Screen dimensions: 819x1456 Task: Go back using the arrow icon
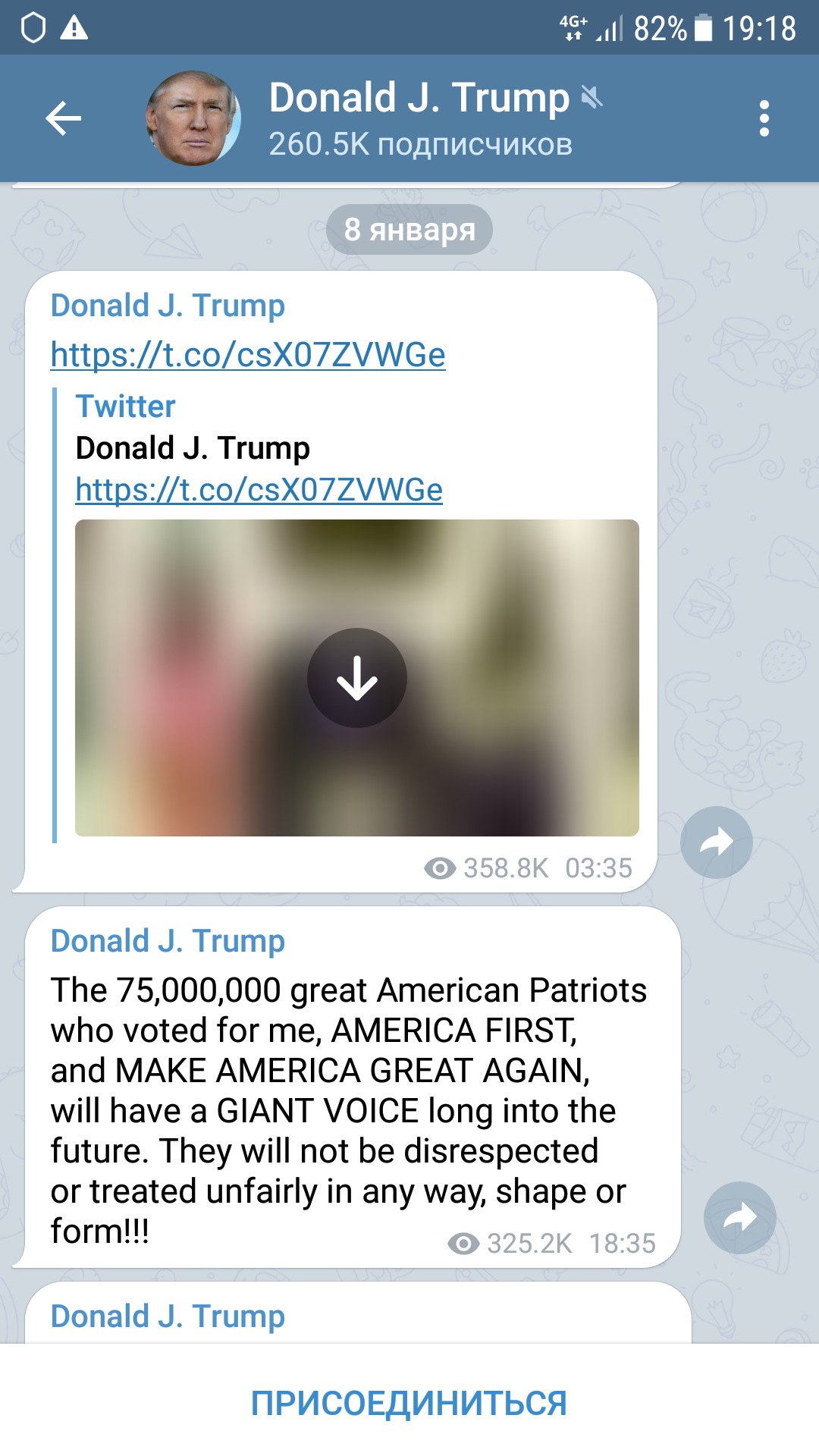coord(63,118)
